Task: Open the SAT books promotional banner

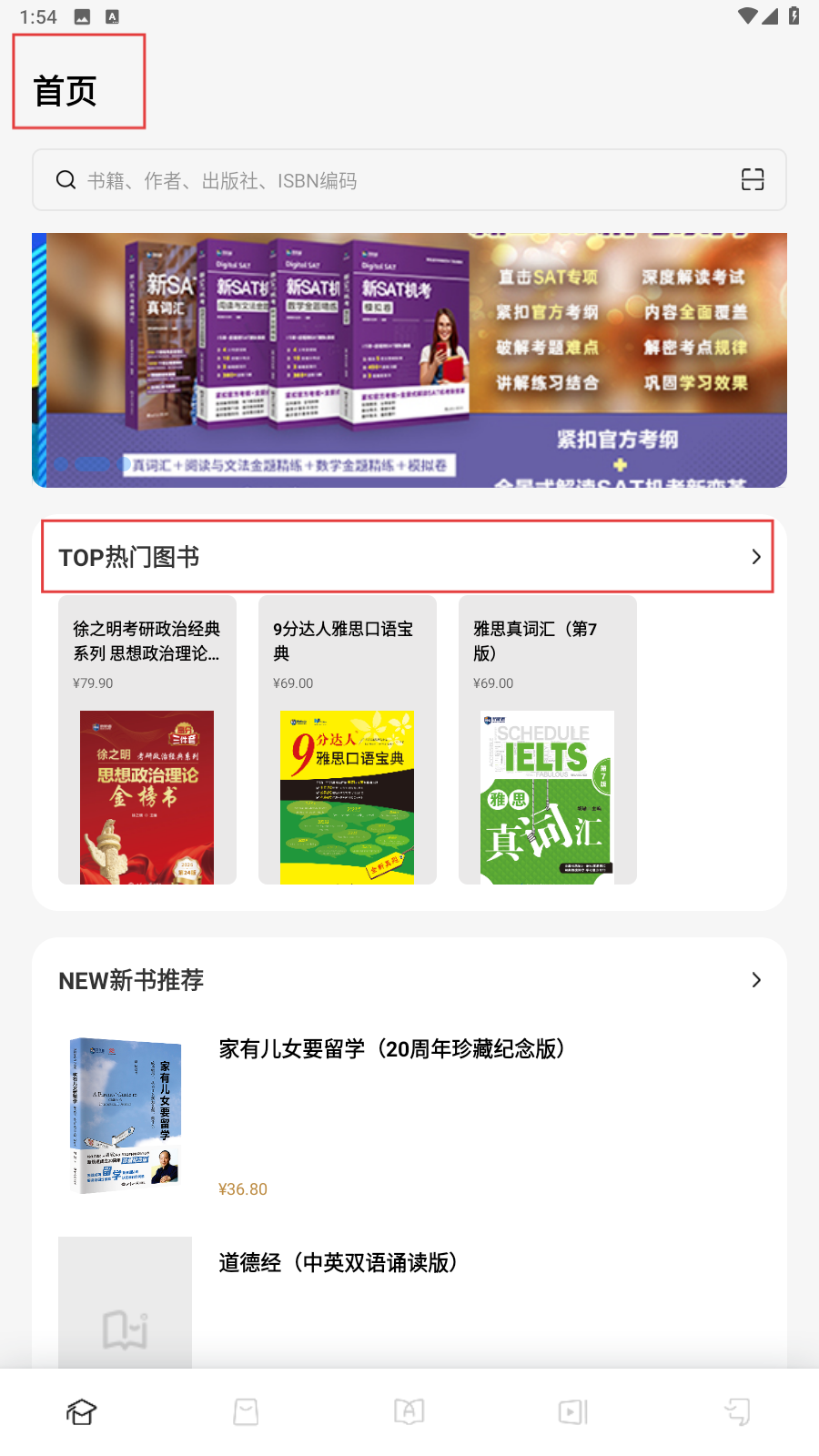Action: pyautogui.click(x=409, y=360)
